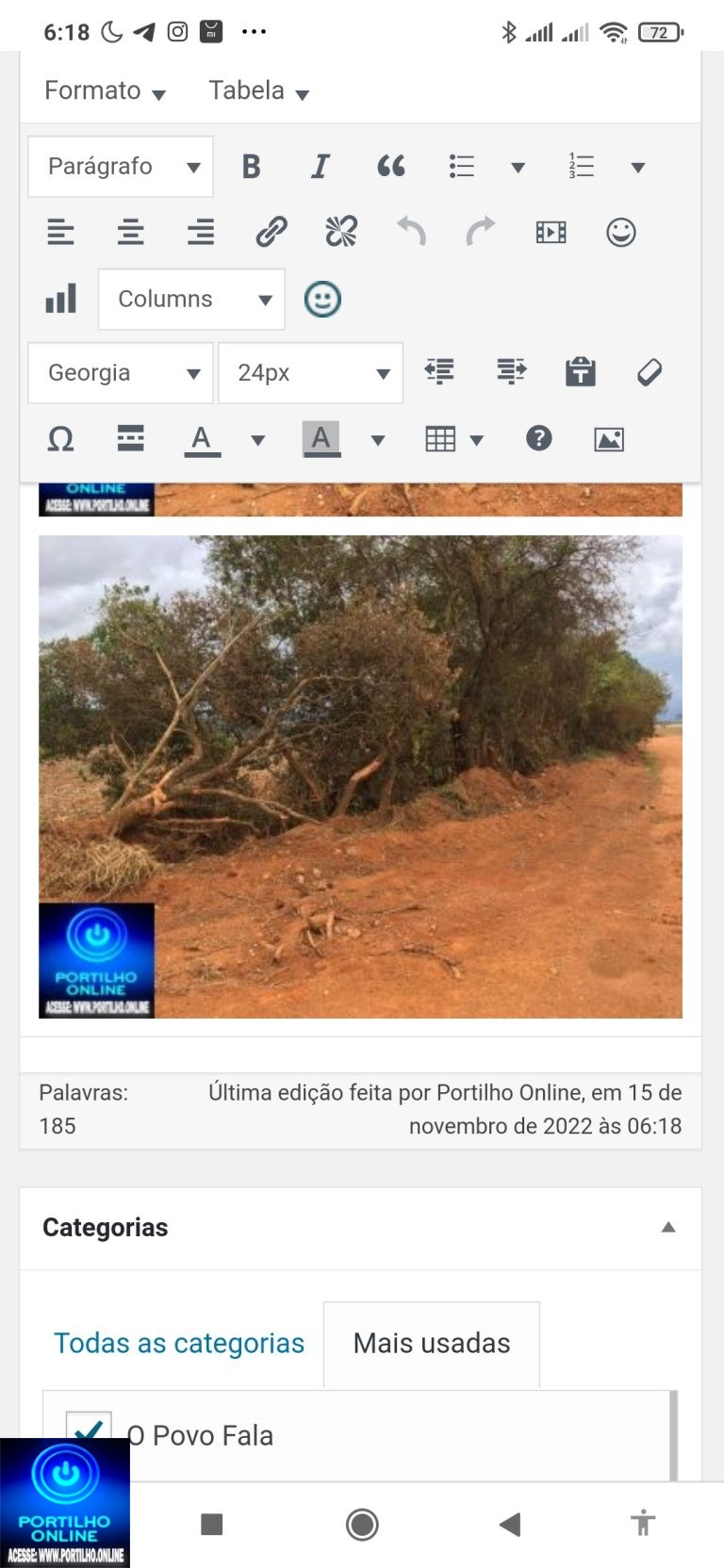The height and width of the screenshot is (1568, 724).
Task: Collapse the Categorias panel
Action: [x=668, y=1227]
